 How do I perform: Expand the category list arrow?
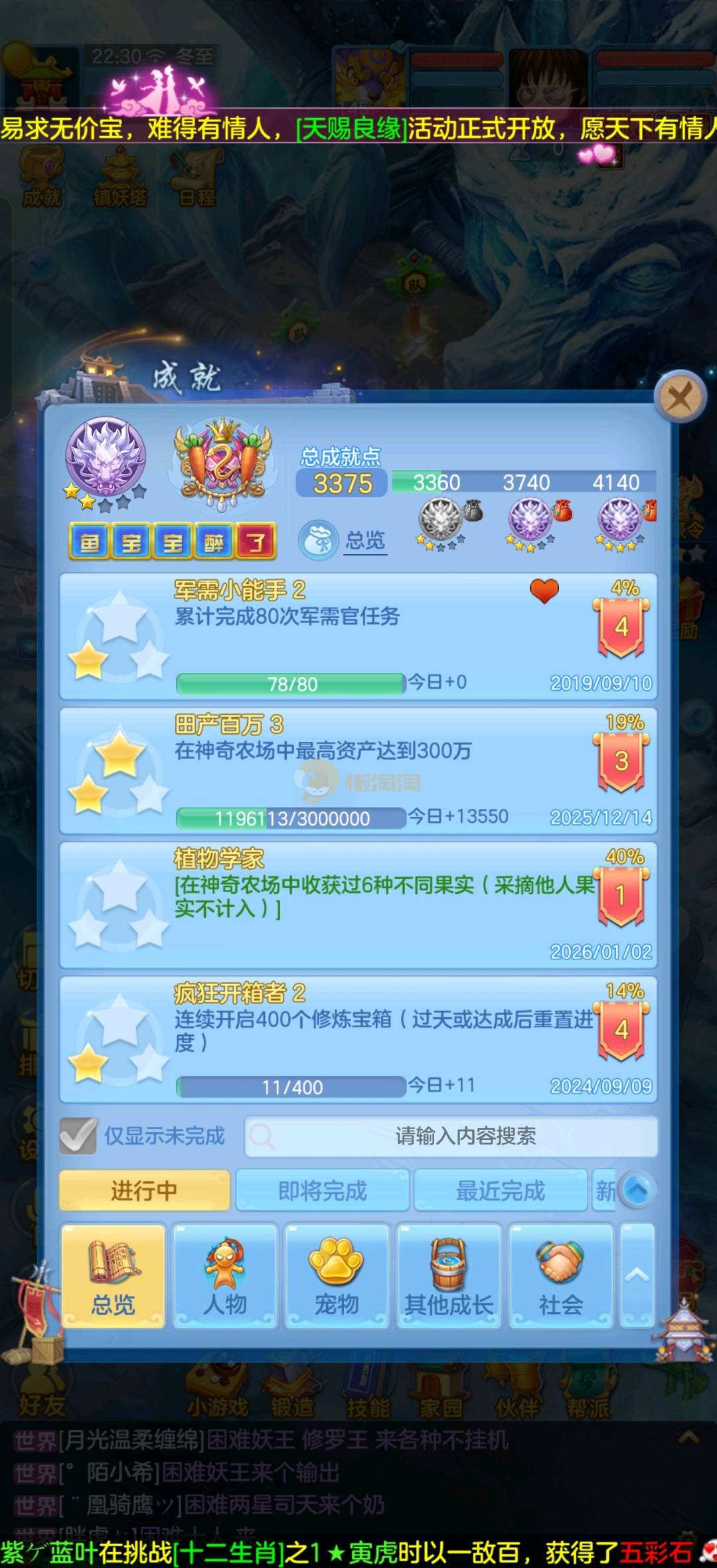point(637,1275)
